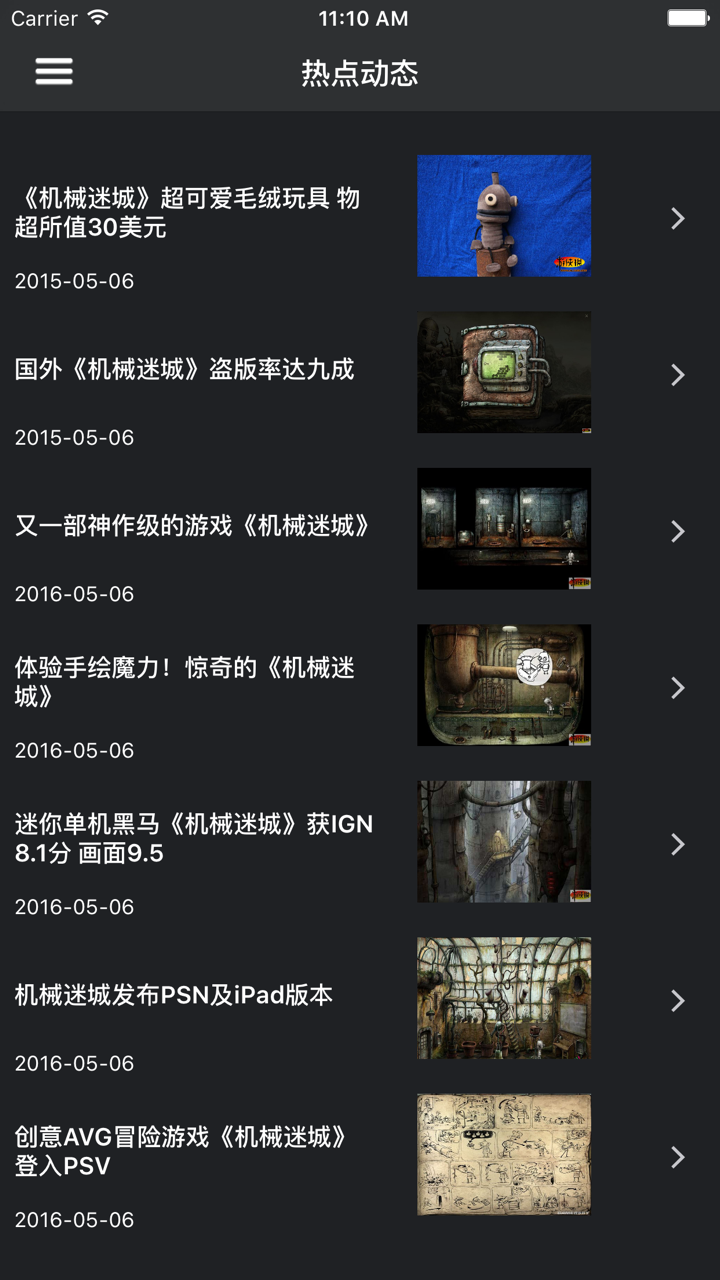The height and width of the screenshot is (1280, 720).
Task: Select the 热点动态 title bar
Action: [360, 73]
